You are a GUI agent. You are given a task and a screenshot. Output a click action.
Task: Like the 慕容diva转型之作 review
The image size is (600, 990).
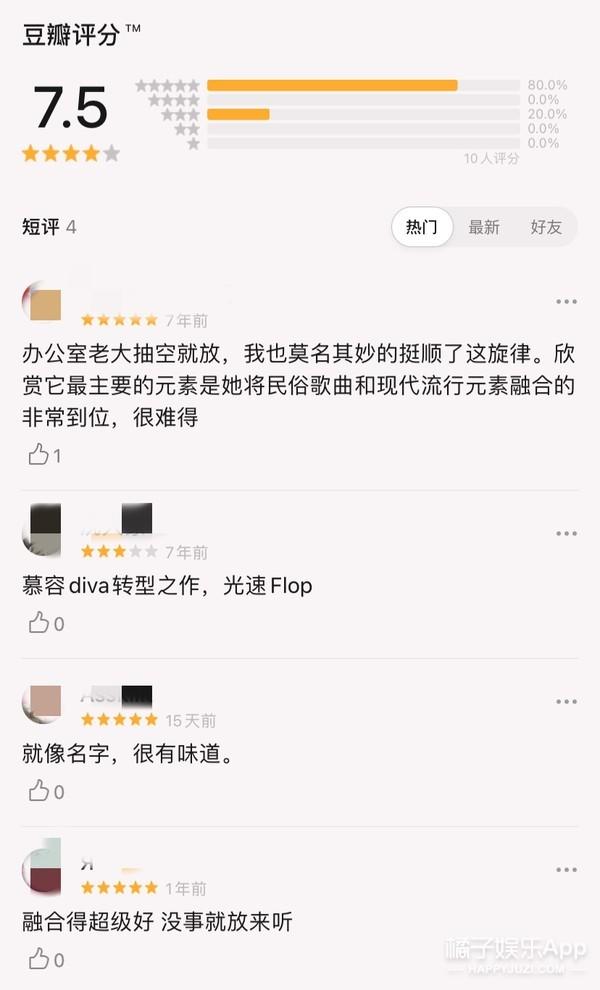[x=45, y=623]
